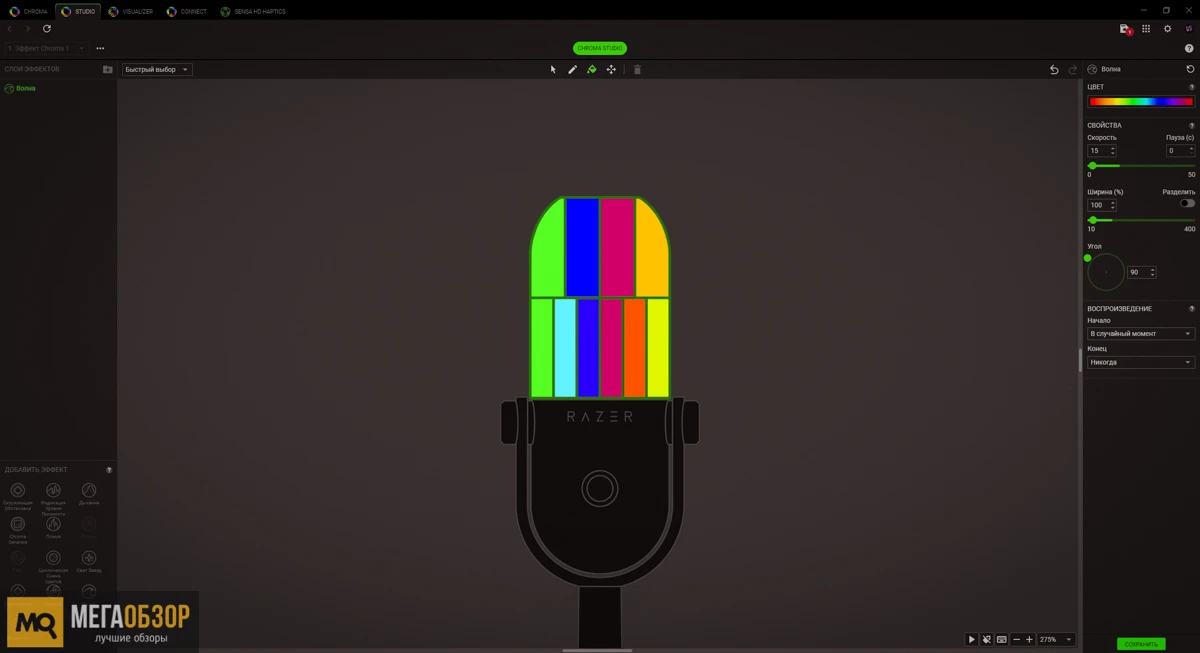Tap the refresh icon
Image resolution: width=1200 pixels, height=653 pixels.
pos(47,29)
